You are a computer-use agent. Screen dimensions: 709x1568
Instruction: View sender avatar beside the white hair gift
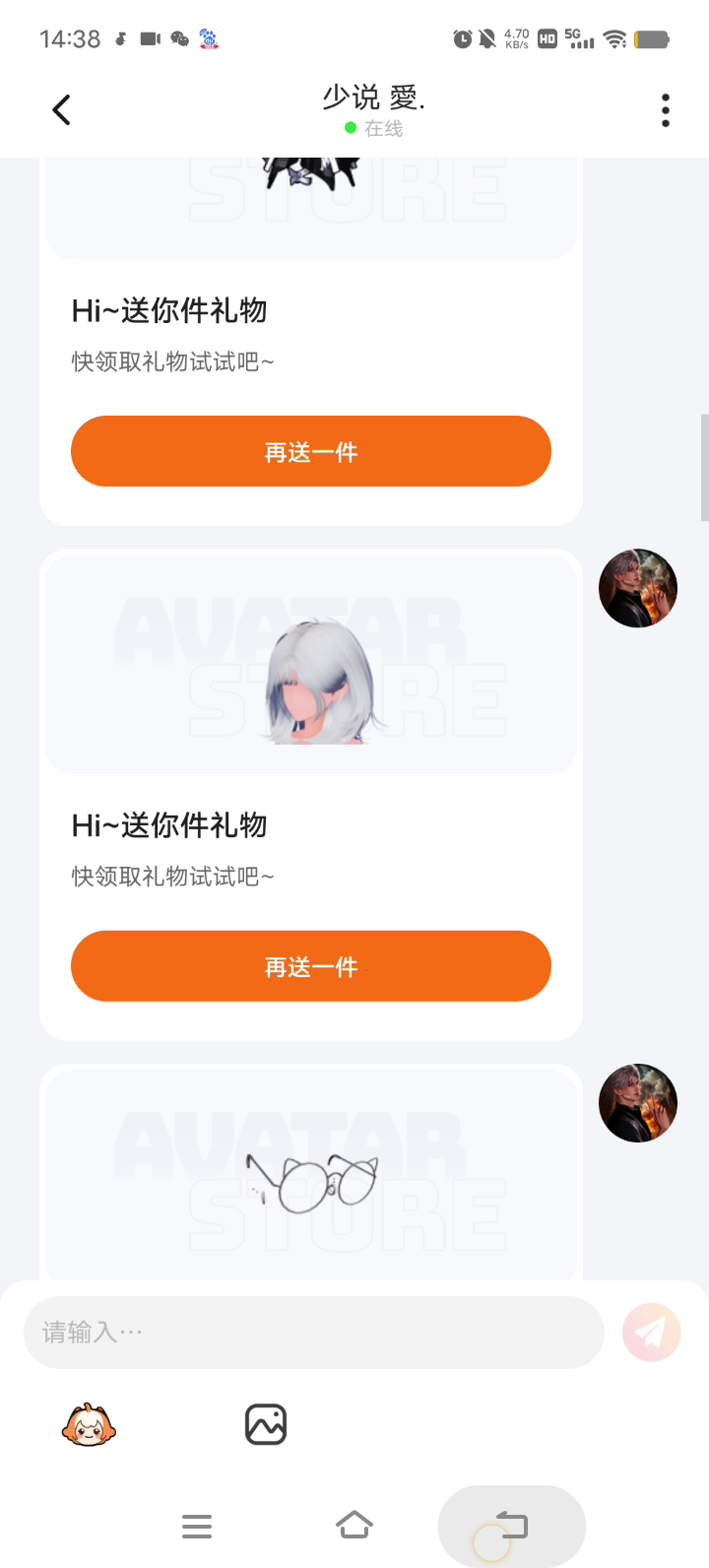click(x=638, y=588)
